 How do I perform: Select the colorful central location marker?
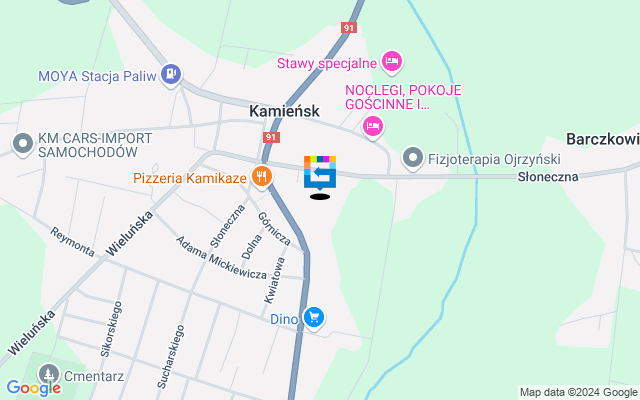pos(320,172)
